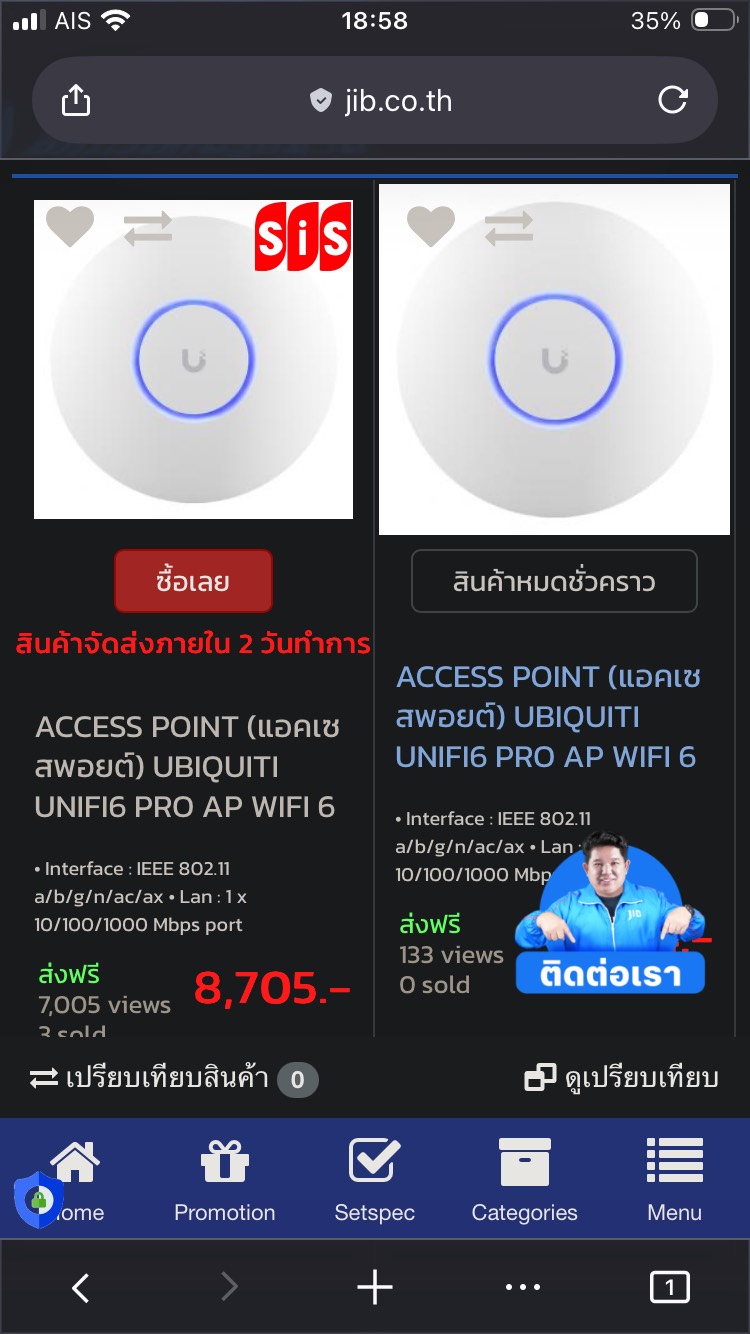
Task: Open the blue UNIFI6 PRO AP title link
Action: [548, 717]
